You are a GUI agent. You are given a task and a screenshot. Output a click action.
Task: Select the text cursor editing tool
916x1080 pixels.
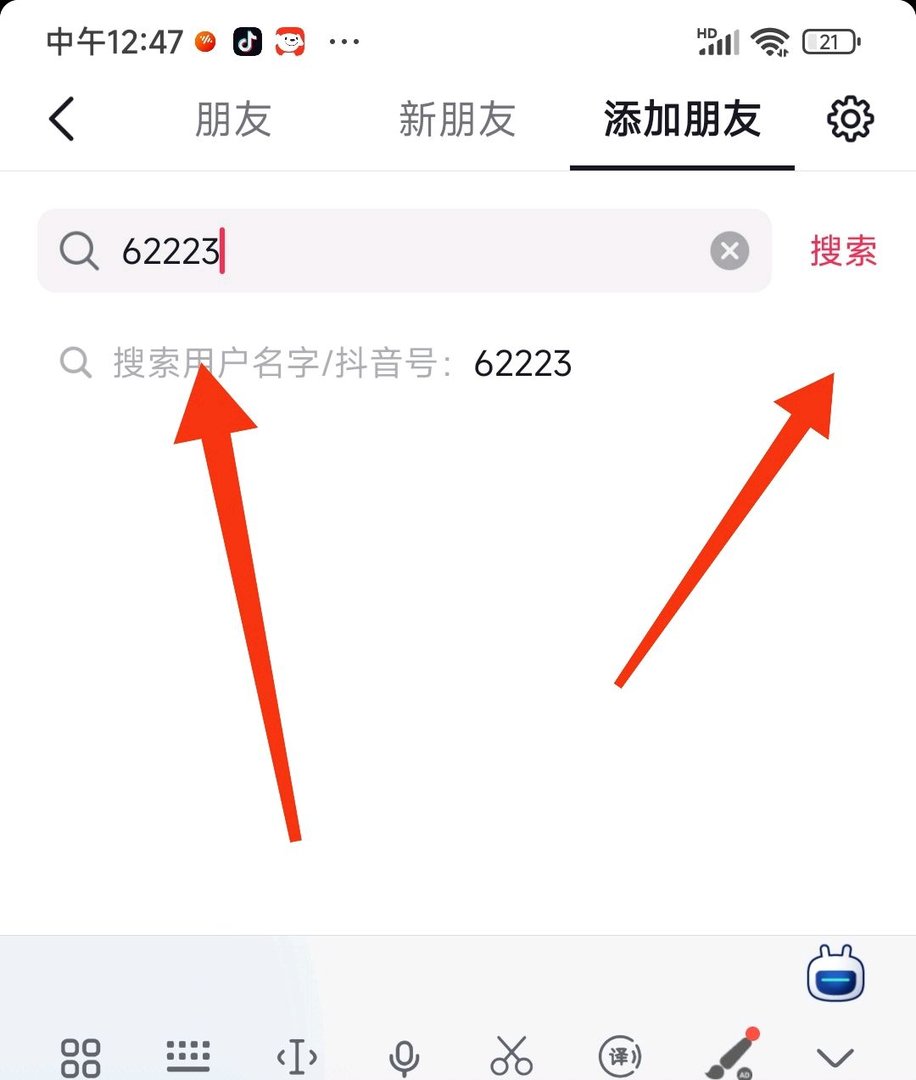click(295, 1053)
